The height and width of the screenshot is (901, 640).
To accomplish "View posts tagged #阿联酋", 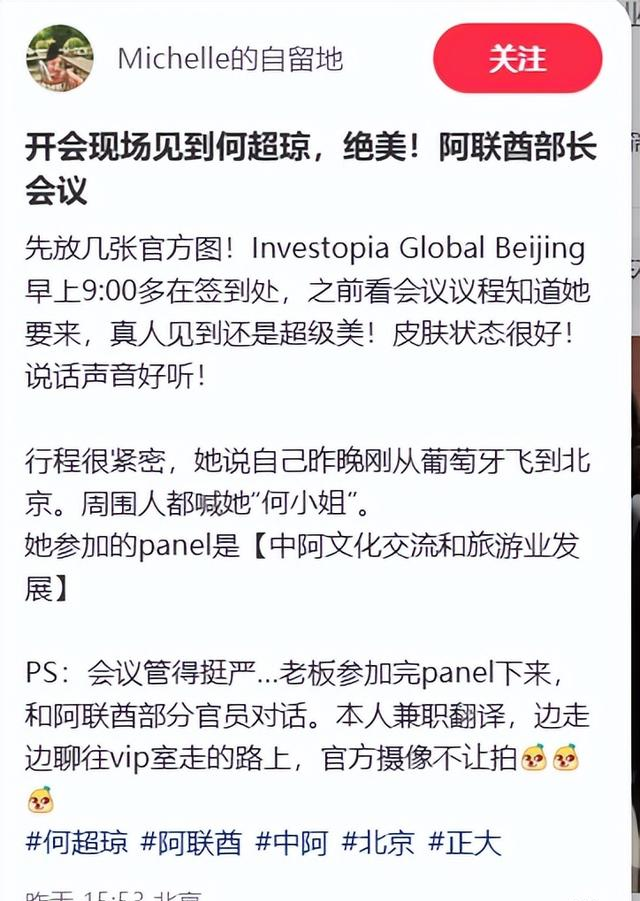I will tap(191, 843).
